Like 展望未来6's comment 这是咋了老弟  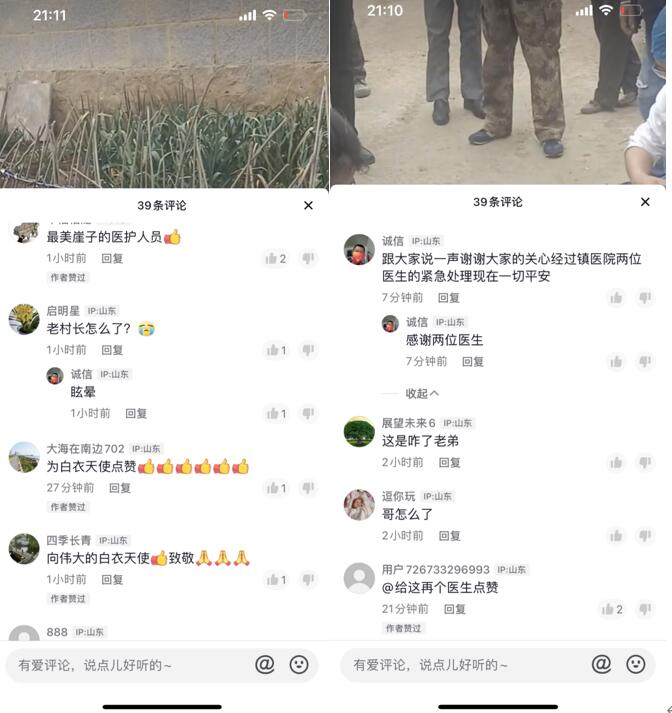click(616, 462)
